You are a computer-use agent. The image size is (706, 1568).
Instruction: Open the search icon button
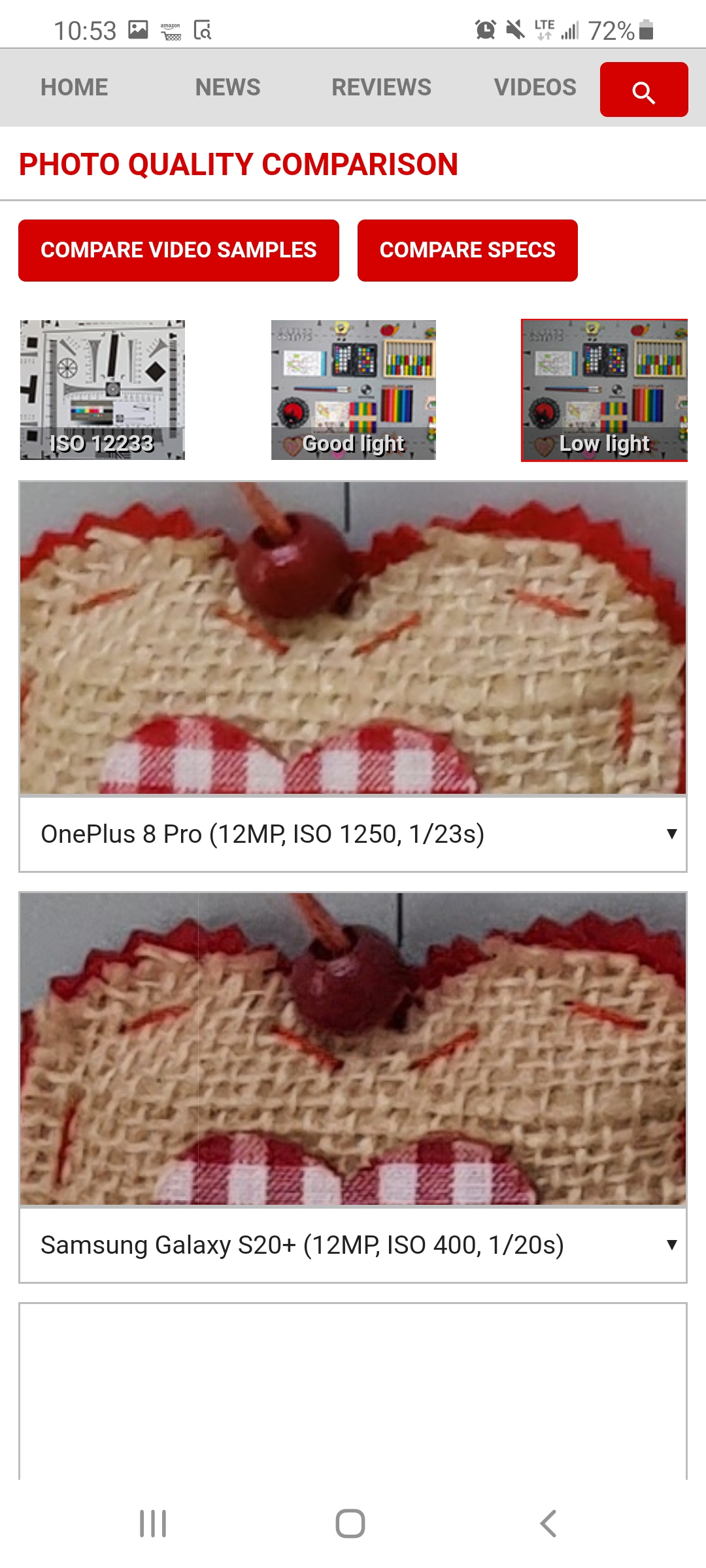tap(643, 90)
